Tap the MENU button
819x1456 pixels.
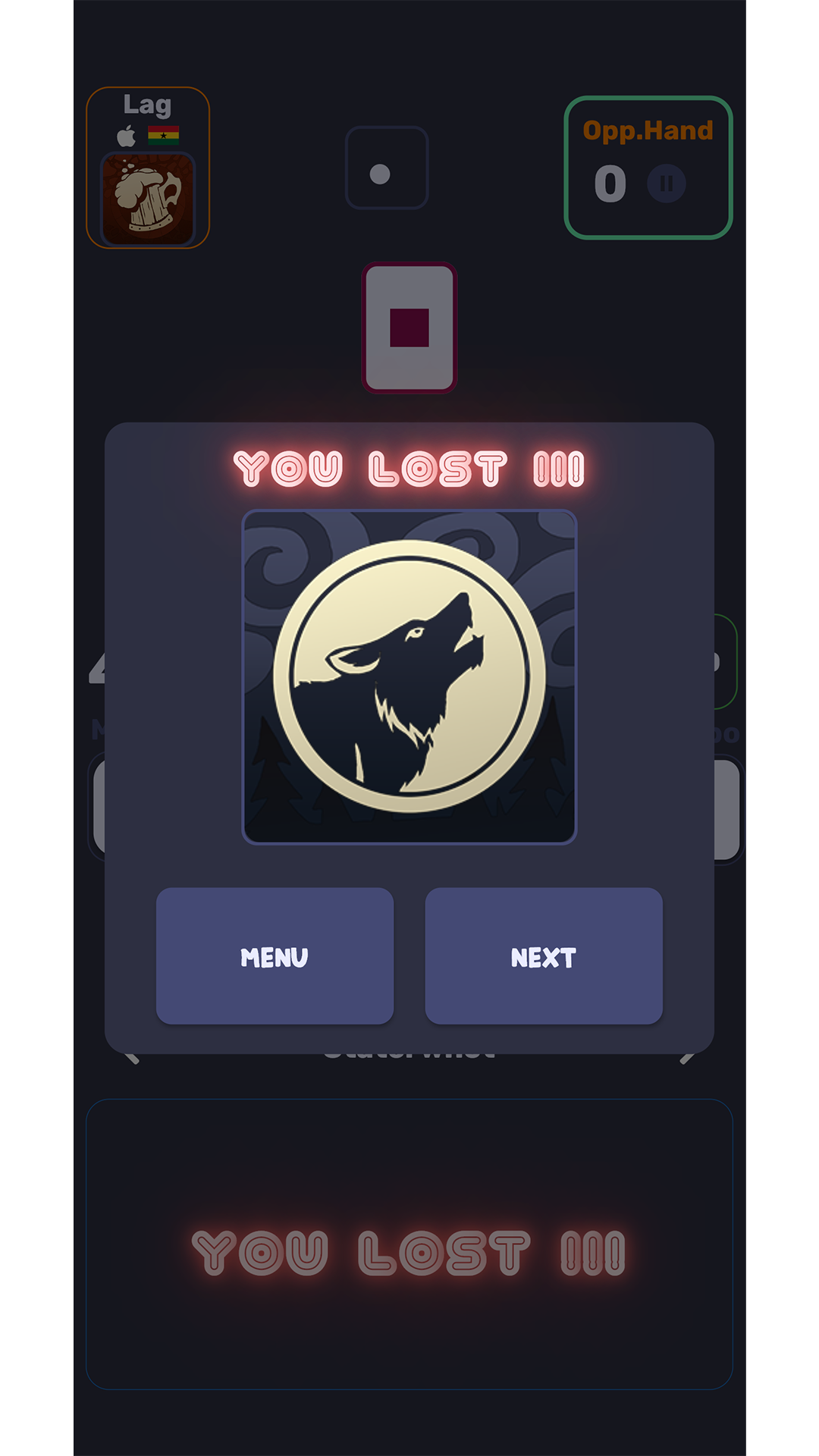(275, 956)
